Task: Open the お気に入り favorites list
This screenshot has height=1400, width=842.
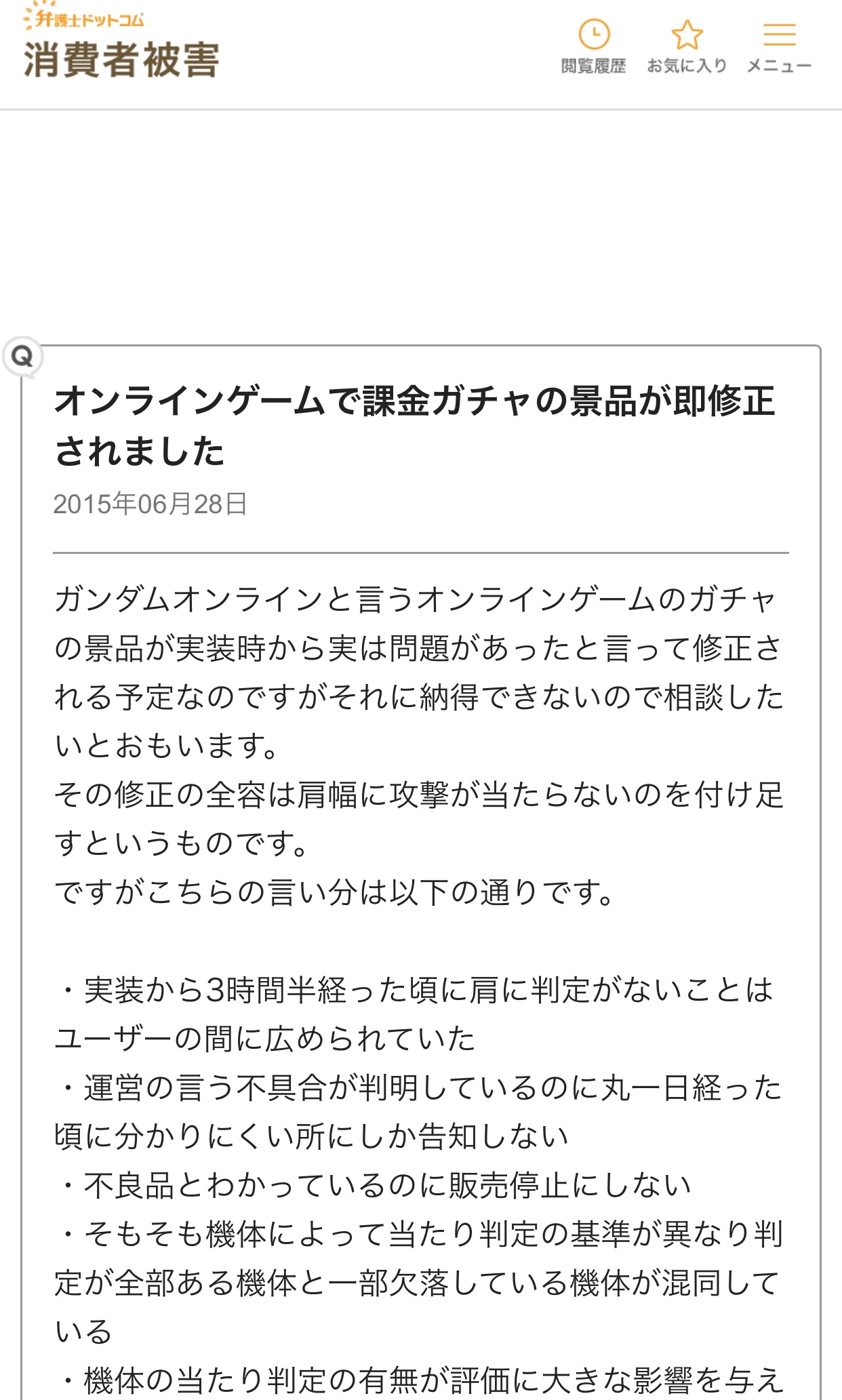Action: pos(687,46)
